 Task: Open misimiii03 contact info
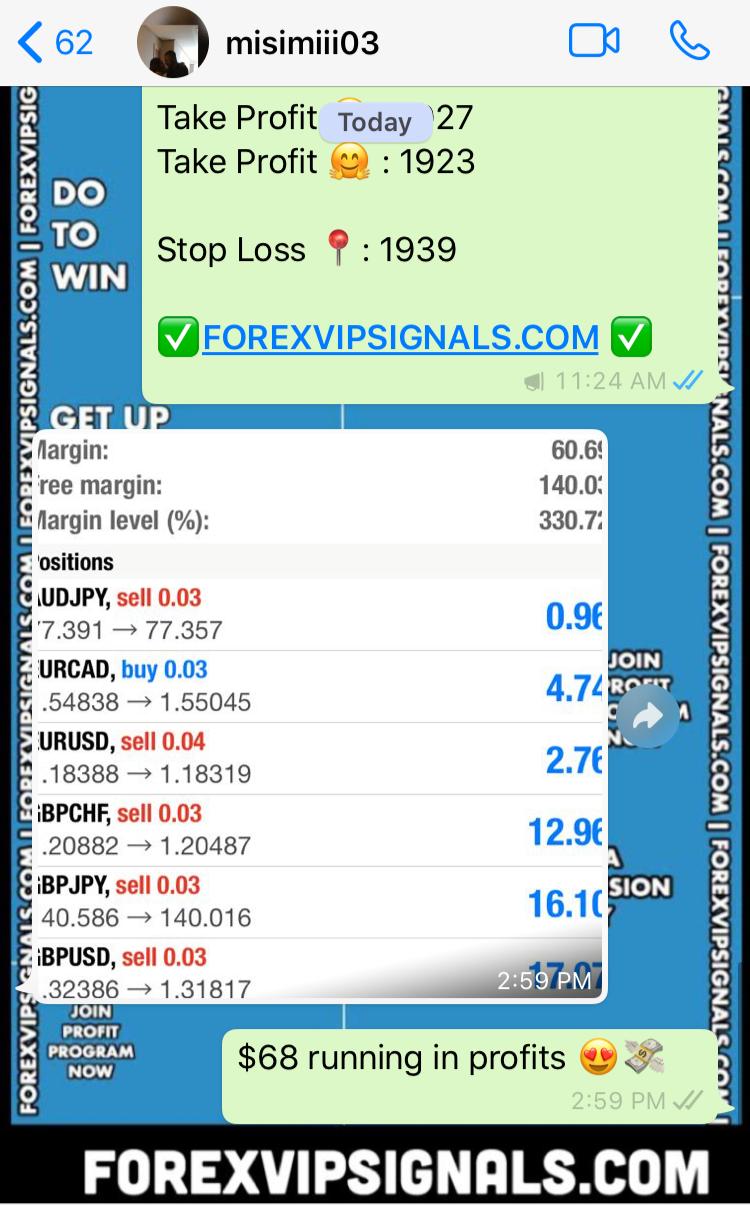302,42
